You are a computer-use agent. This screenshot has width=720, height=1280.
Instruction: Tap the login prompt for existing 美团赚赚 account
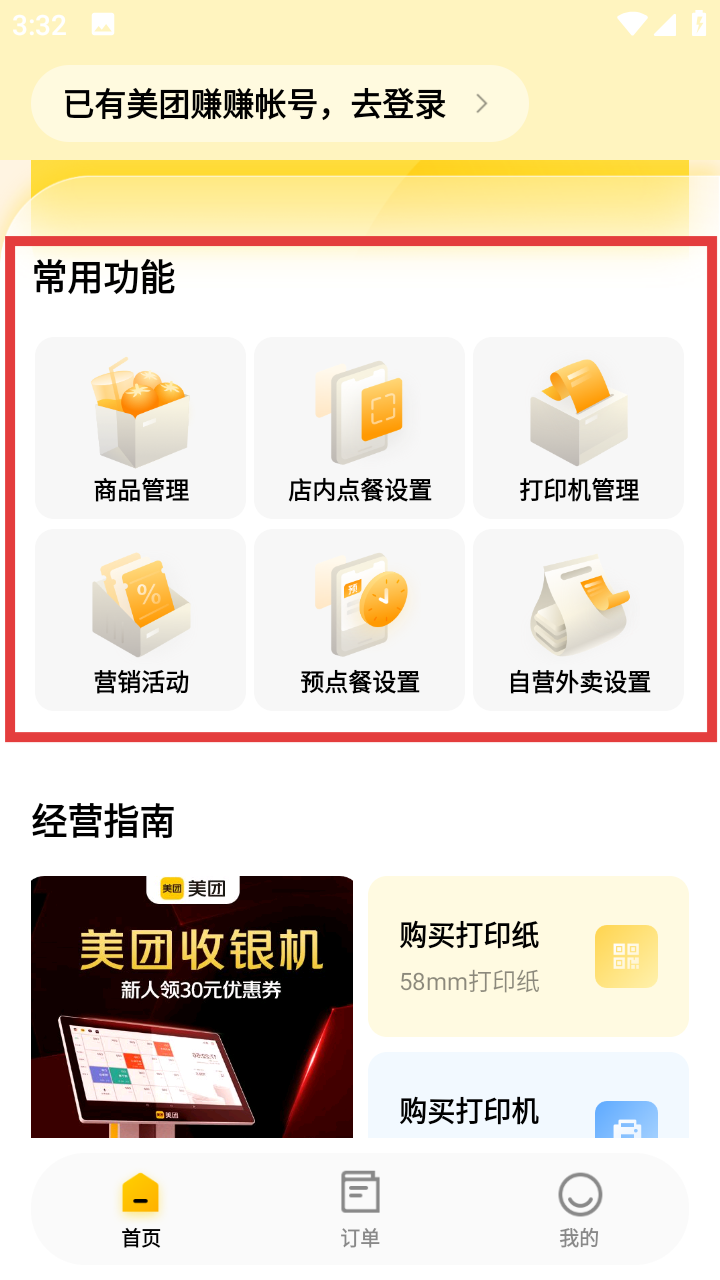click(x=279, y=104)
